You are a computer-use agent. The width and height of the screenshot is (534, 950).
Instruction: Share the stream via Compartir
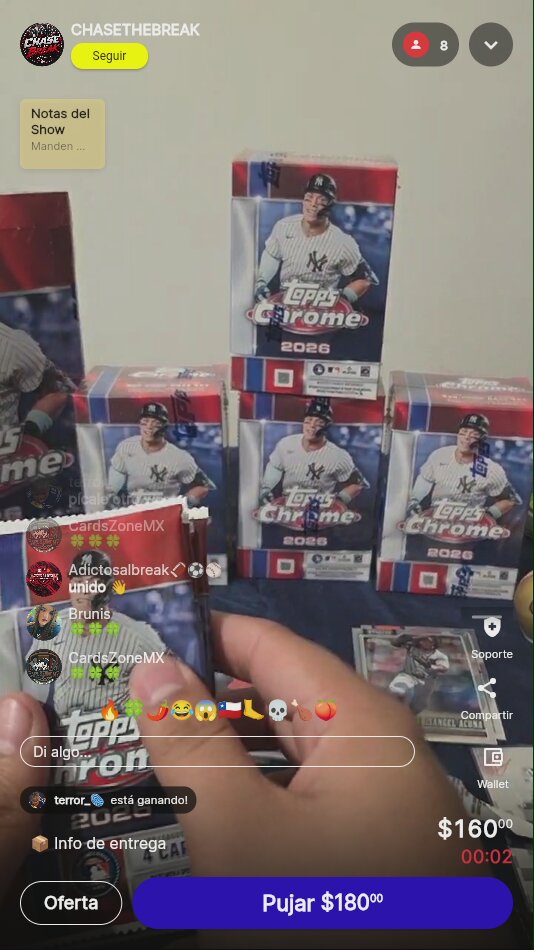[487, 699]
